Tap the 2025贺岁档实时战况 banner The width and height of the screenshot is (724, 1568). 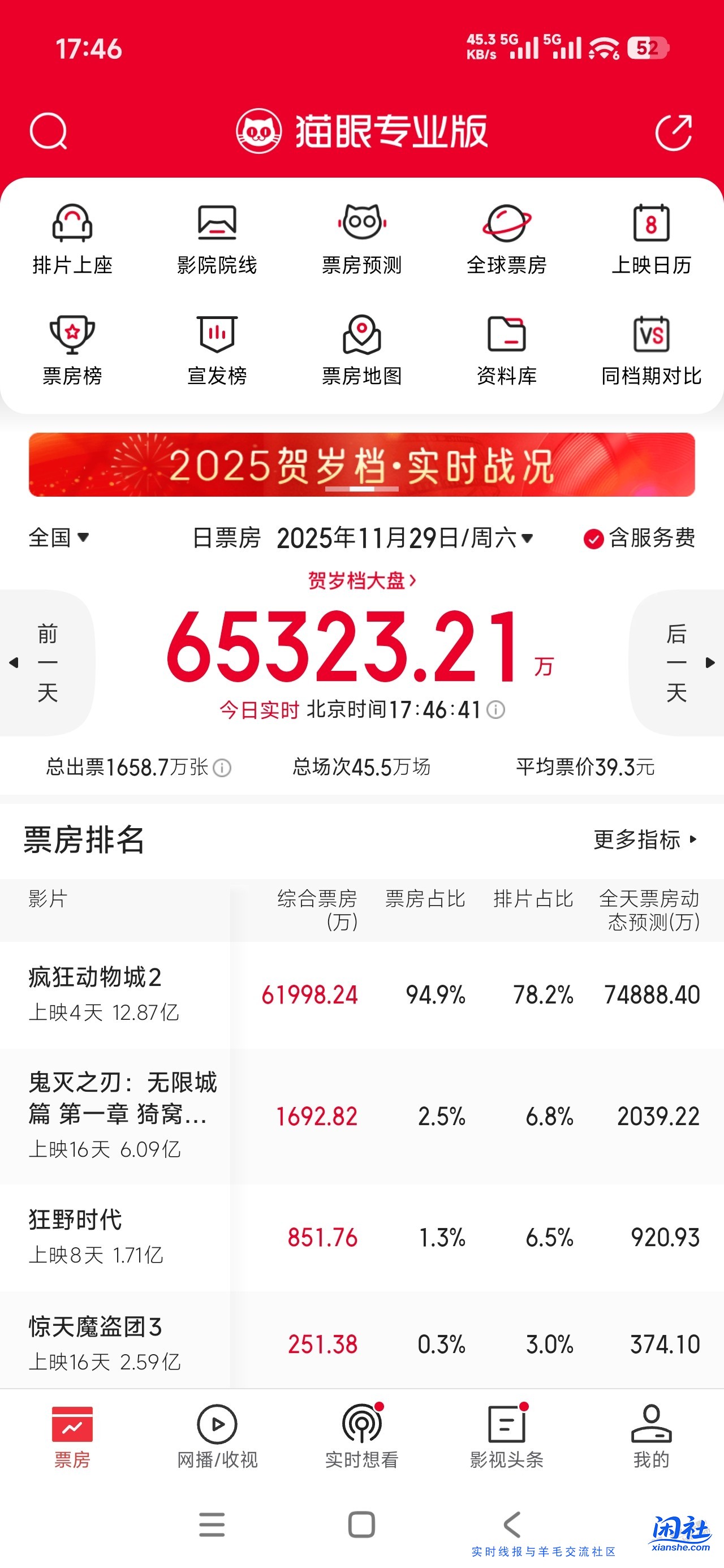point(361,465)
